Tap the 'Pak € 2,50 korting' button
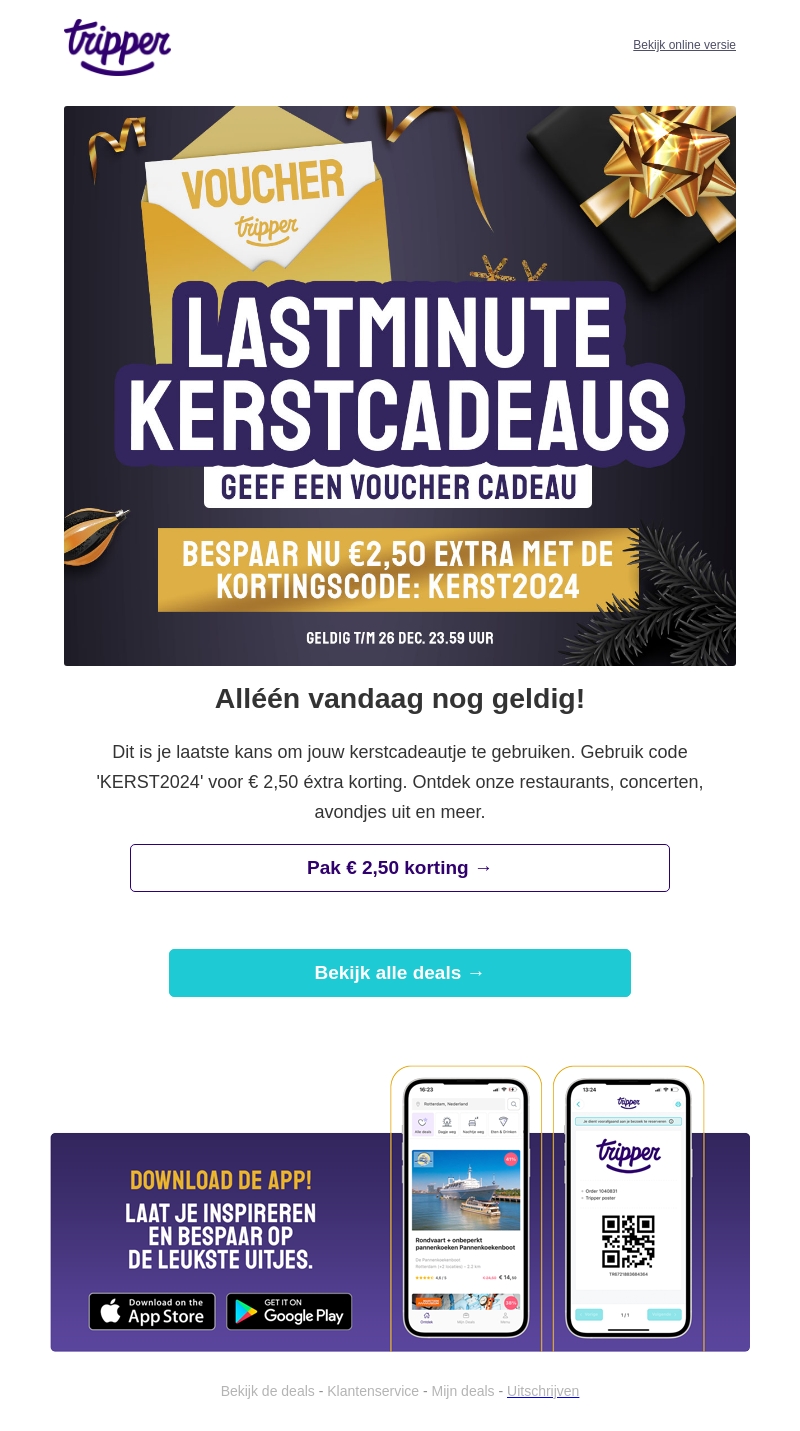800x1431 pixels. (400, 868)
